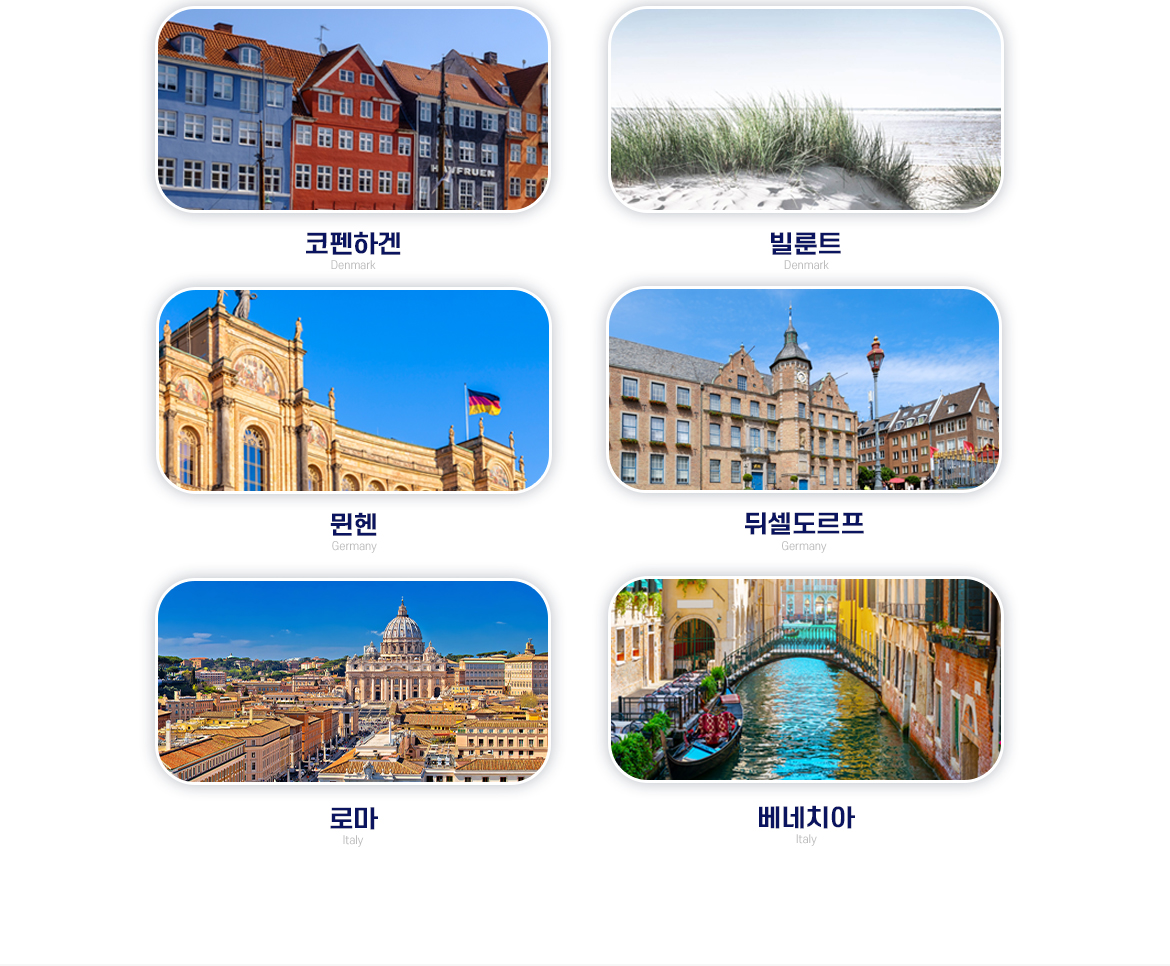The width and height of the screenshot is (1170, 966).
Task: Select the 빌룬트 Denmark beach card
Action: [806, 110]
